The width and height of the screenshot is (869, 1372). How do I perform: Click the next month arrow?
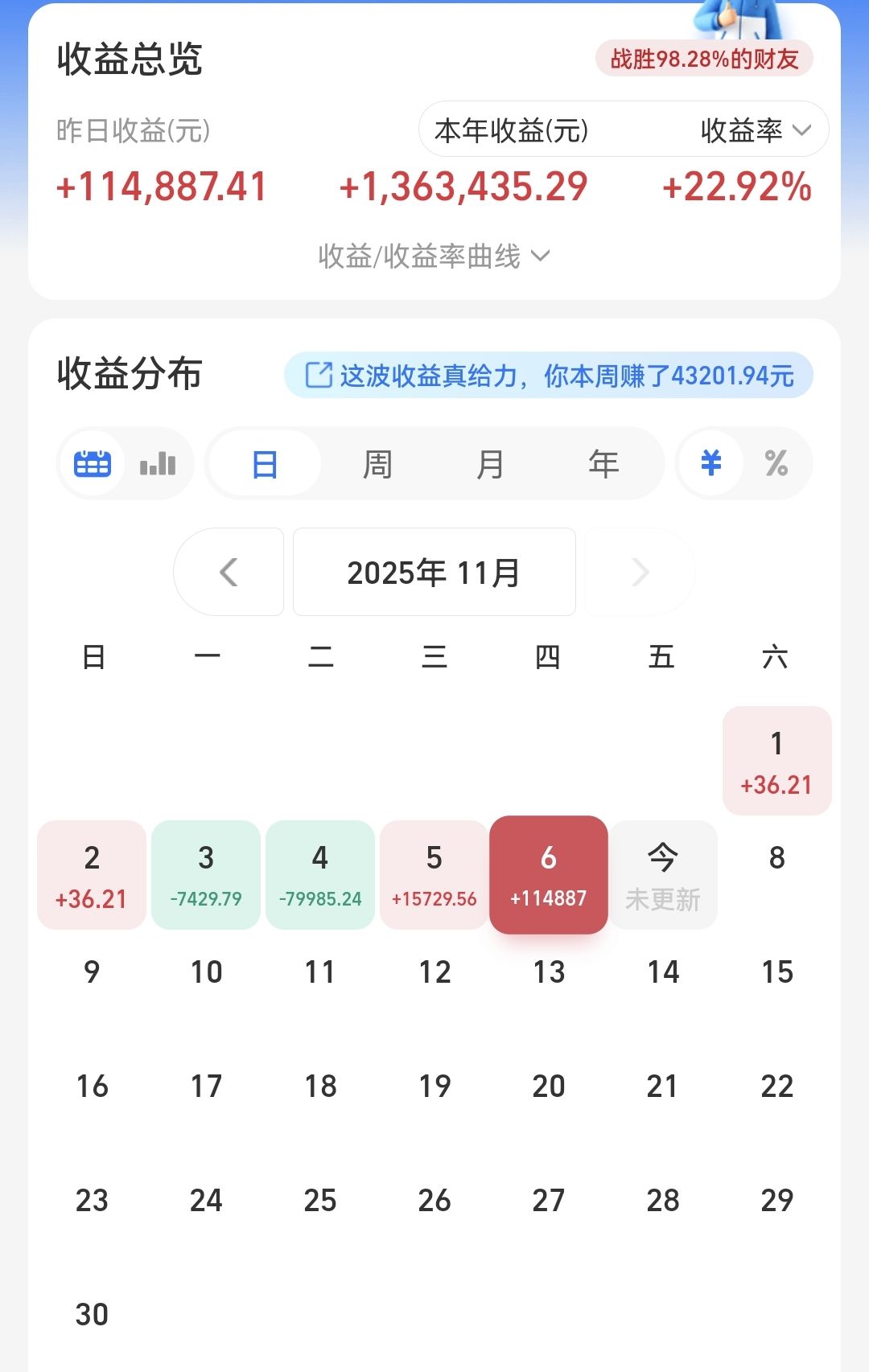pos(639,572)
